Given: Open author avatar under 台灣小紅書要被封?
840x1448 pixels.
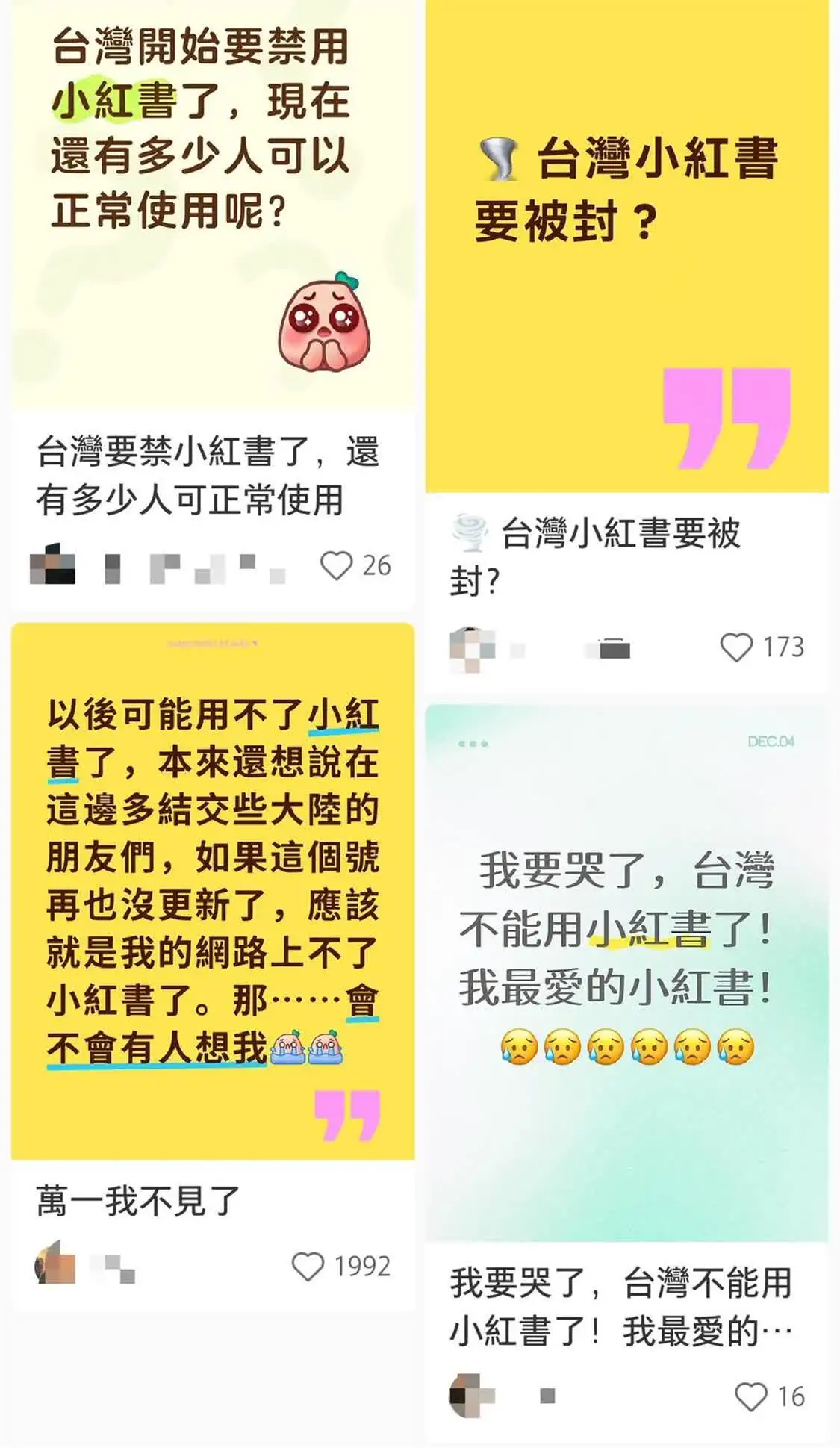Looking at the screenshot, I should [471, 647].
